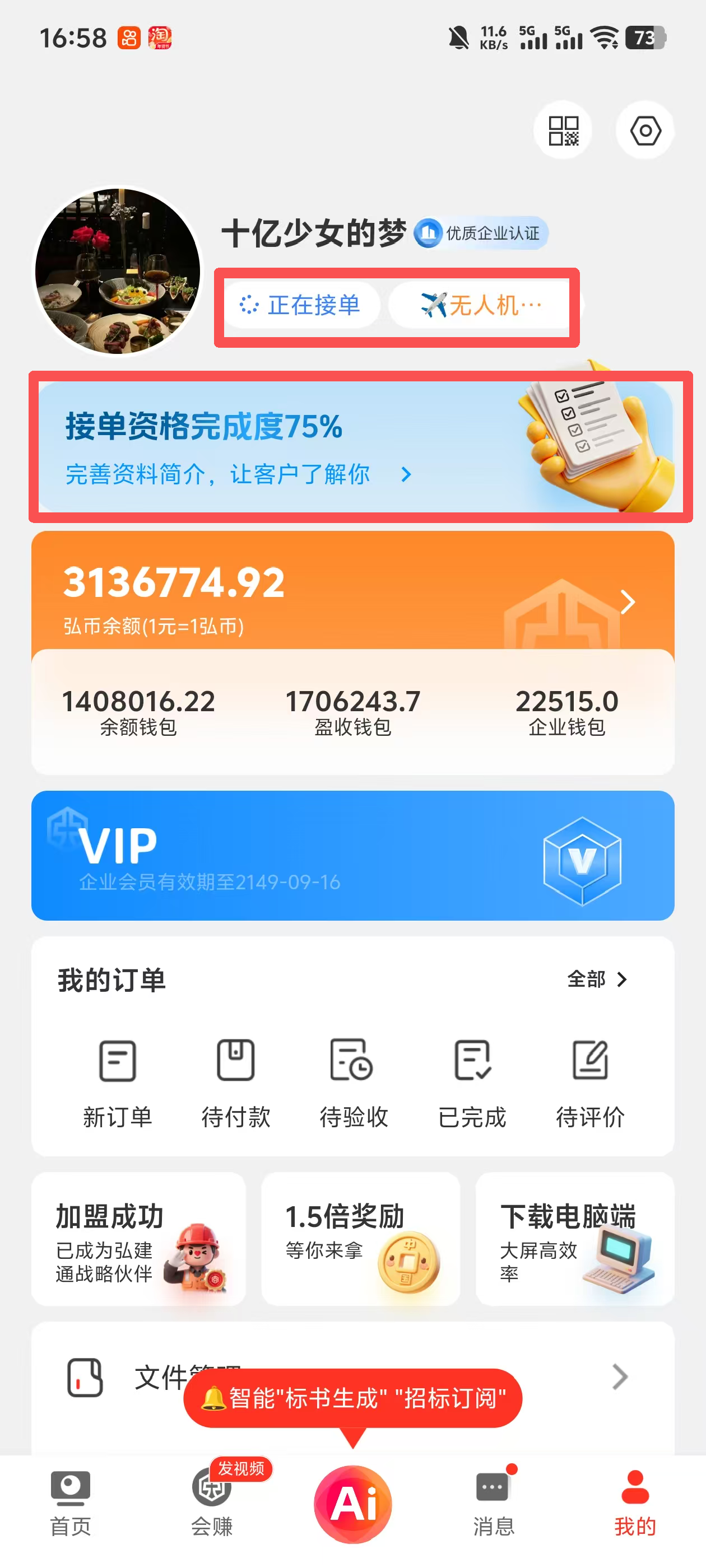
Task: View the 企业钱包 wallet
Action: click(x=566, y=711)
